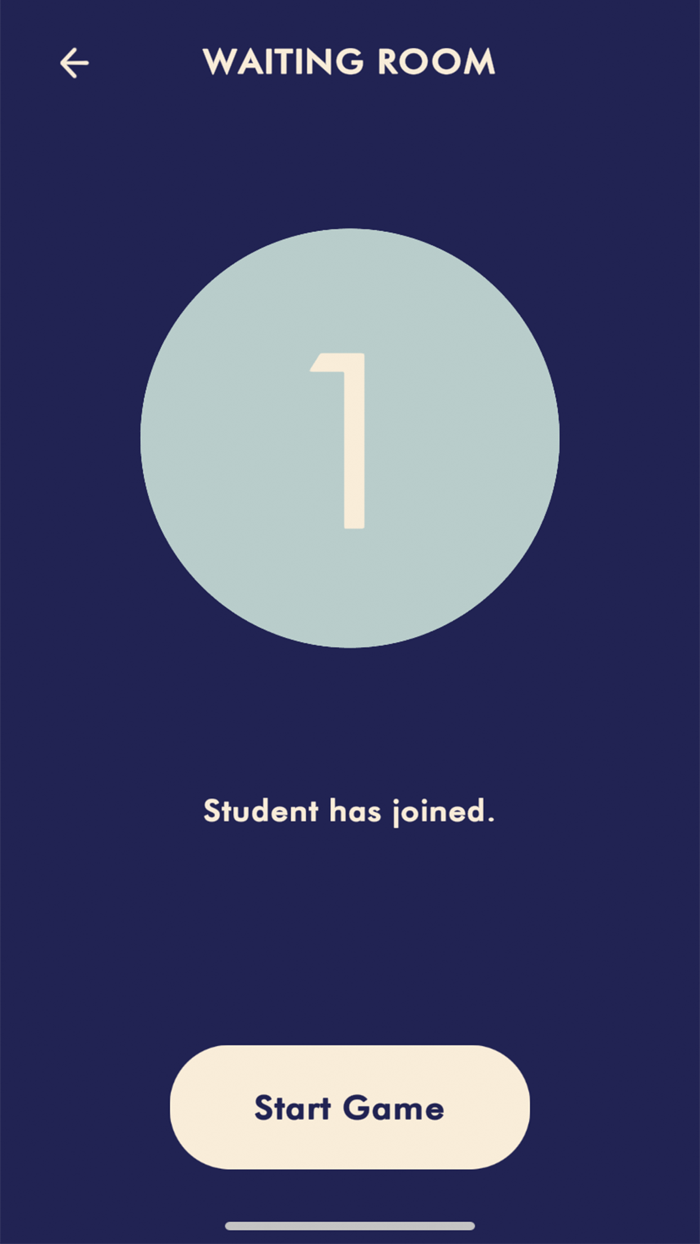Go back using the arrow icon

[x=74, y=63]
